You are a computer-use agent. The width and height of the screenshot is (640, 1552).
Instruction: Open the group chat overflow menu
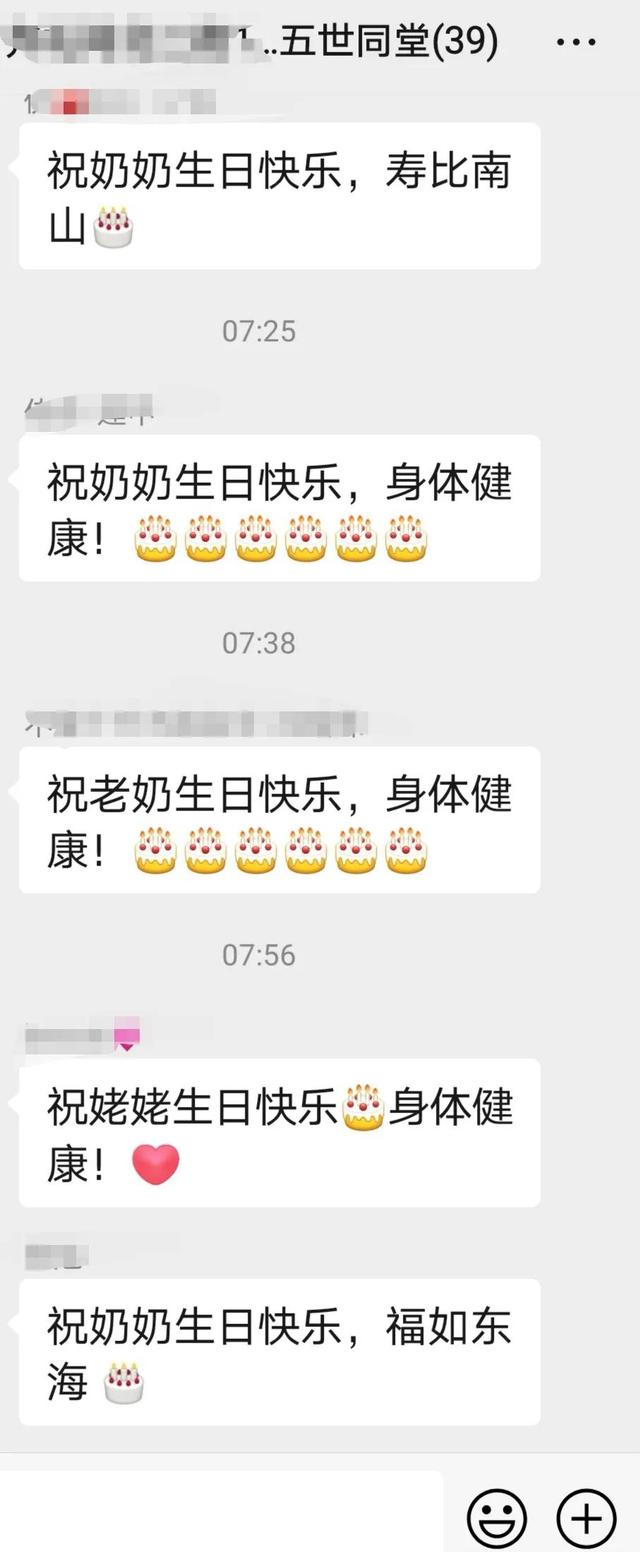(x=576, y=43)
